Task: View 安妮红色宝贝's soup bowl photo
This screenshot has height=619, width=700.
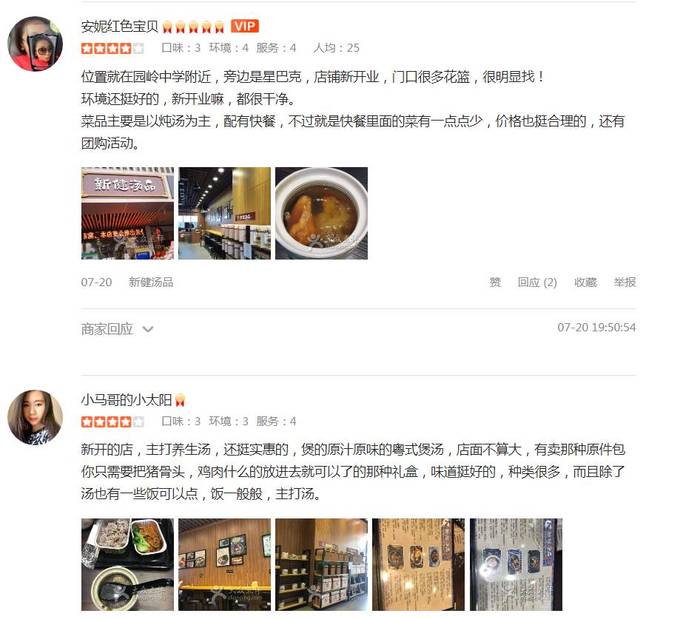Action: click(321, 213)
